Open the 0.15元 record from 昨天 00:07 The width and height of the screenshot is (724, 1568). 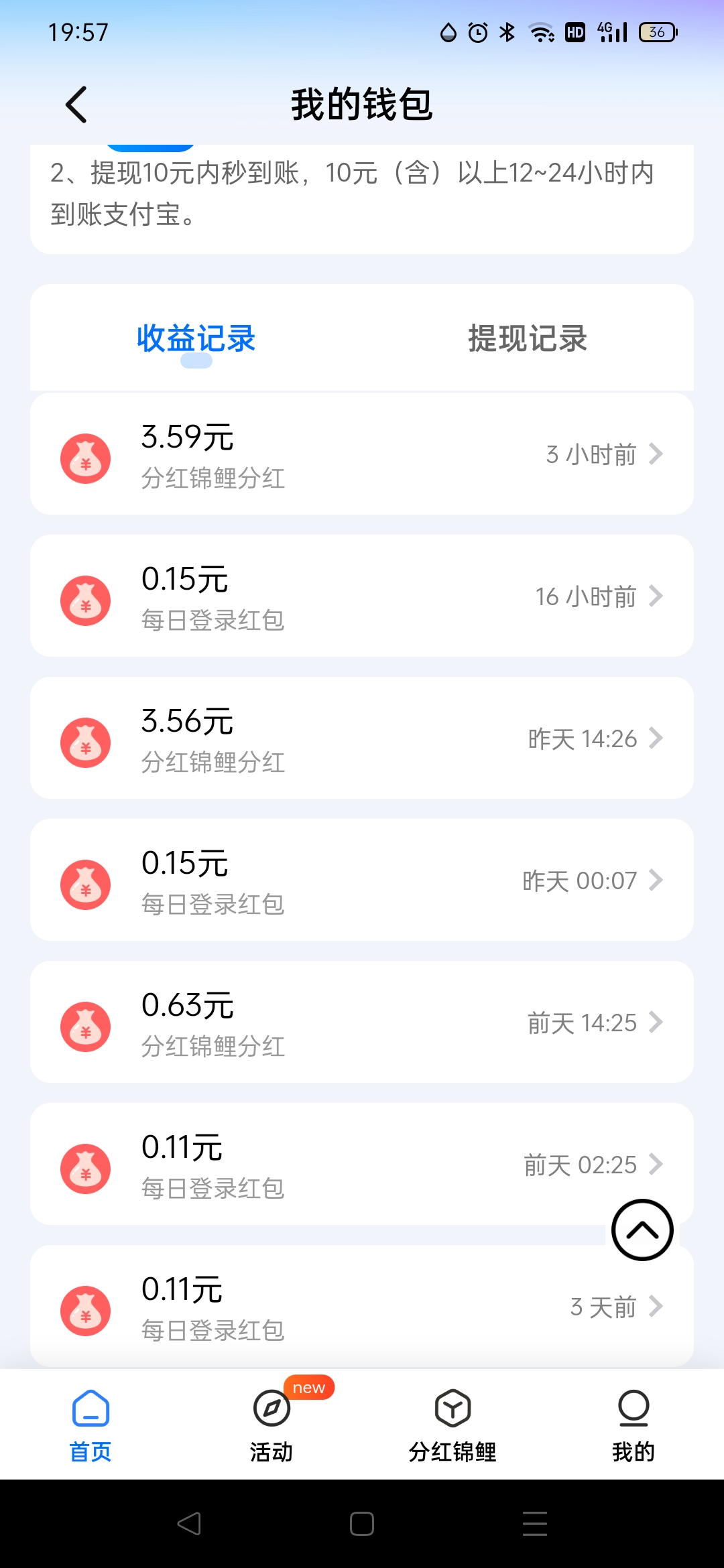(362, 880)
